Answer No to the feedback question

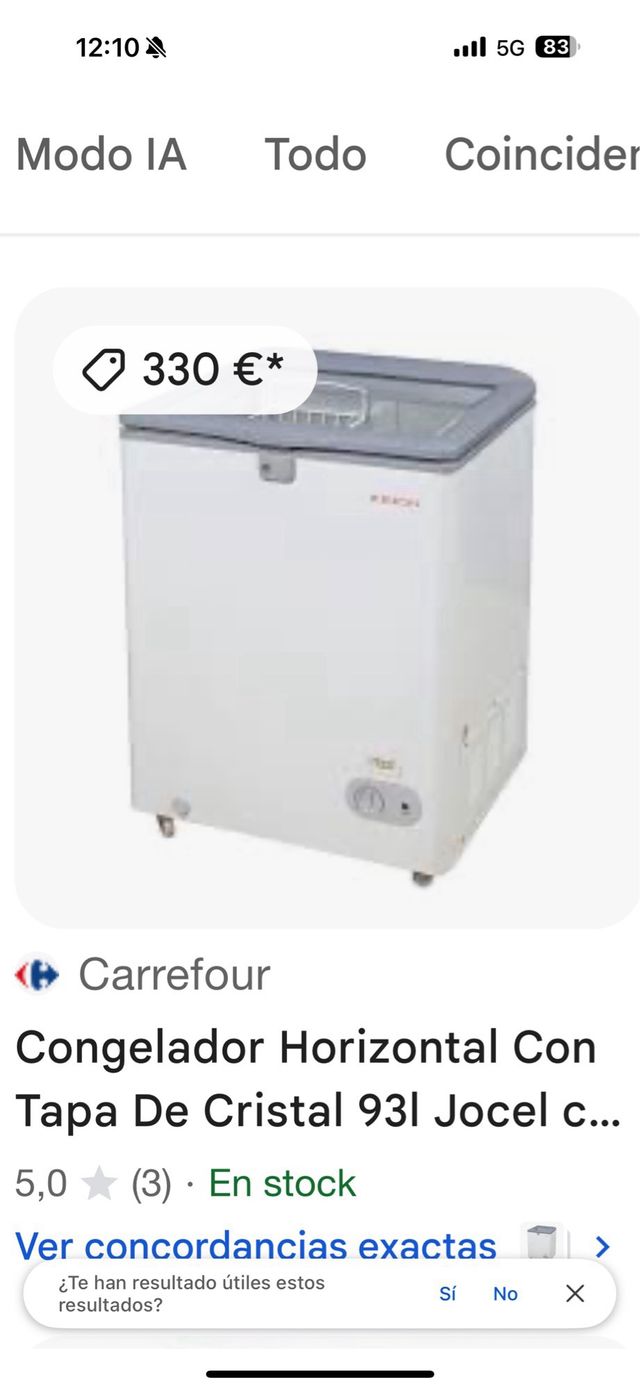[x=505, y=1294]
